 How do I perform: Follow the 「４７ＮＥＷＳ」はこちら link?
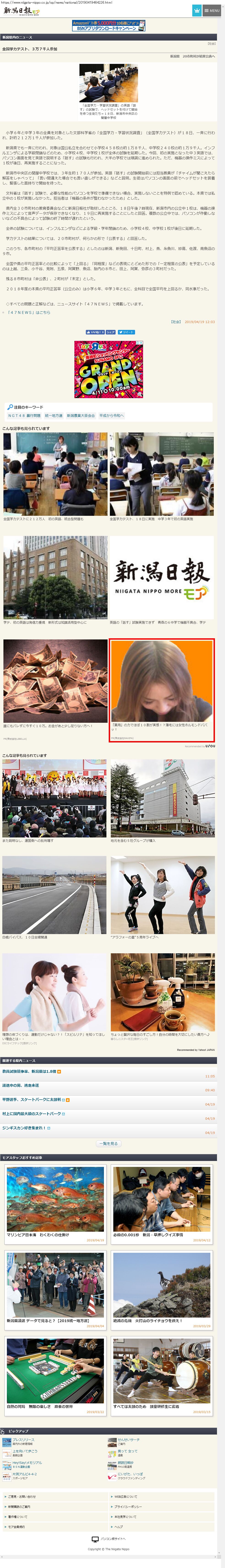tap(29, 312)
